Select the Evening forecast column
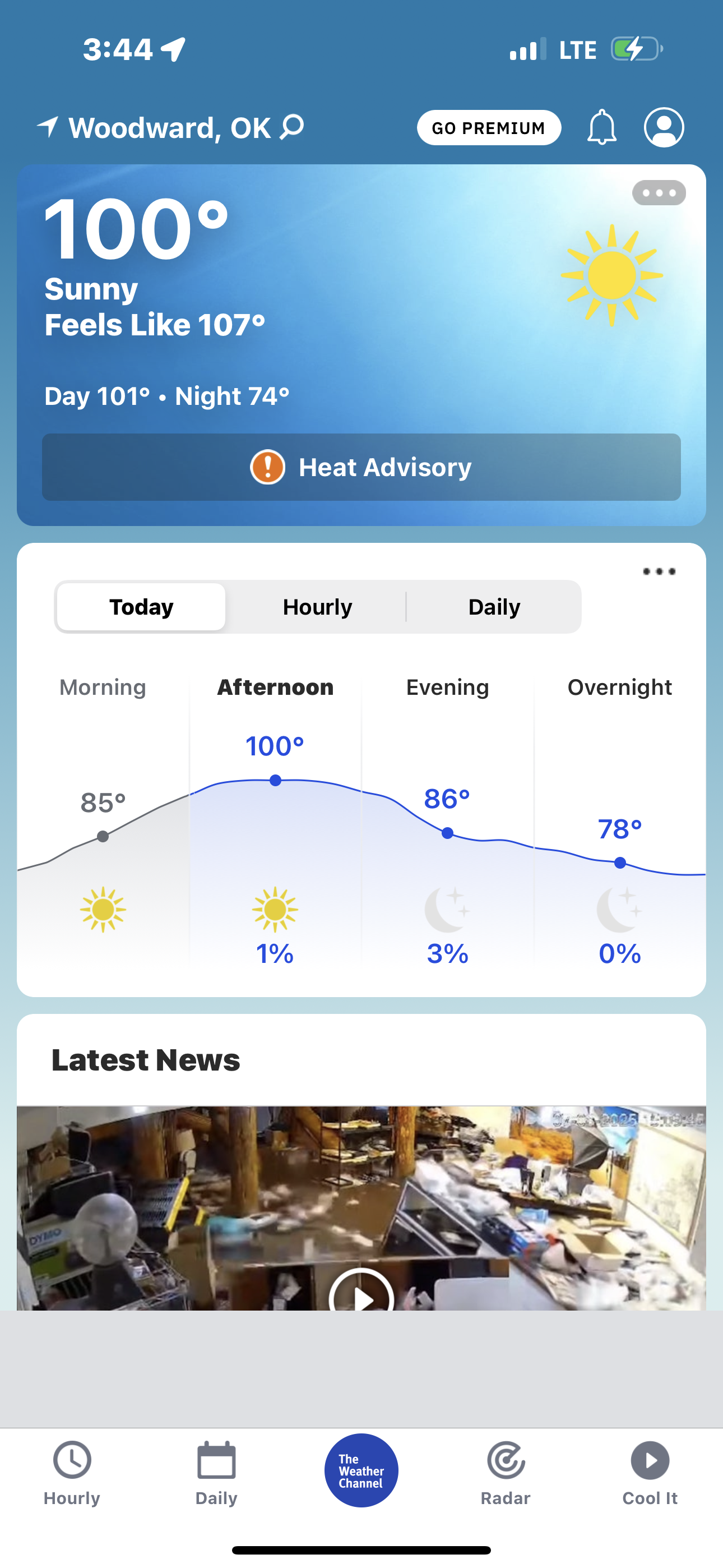This screenshot has height=1568, width=723. click(447, 815)
